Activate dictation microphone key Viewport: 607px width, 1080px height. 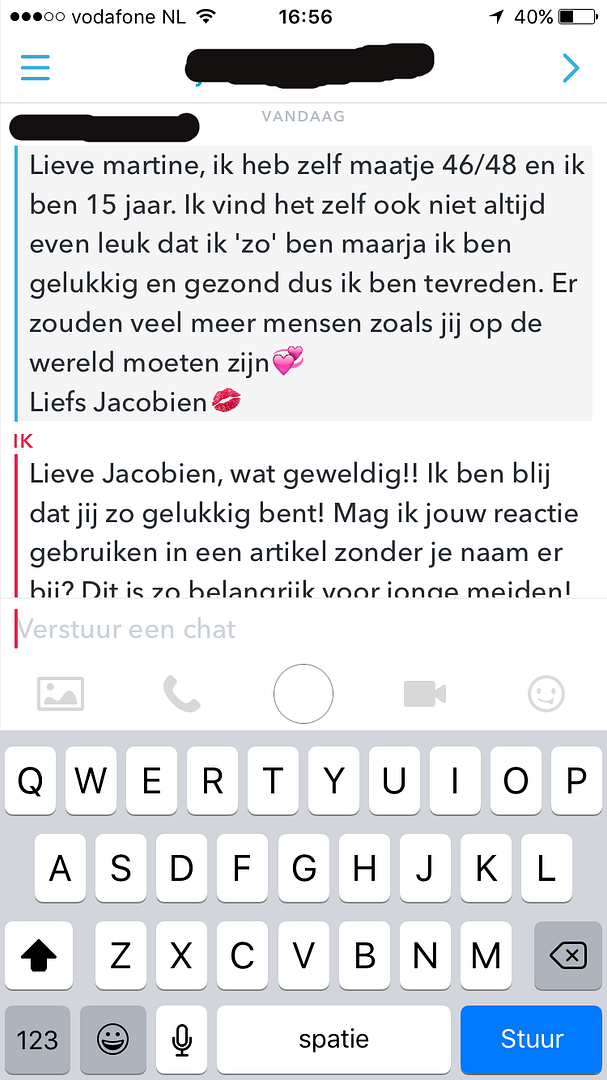(181, 1039)
